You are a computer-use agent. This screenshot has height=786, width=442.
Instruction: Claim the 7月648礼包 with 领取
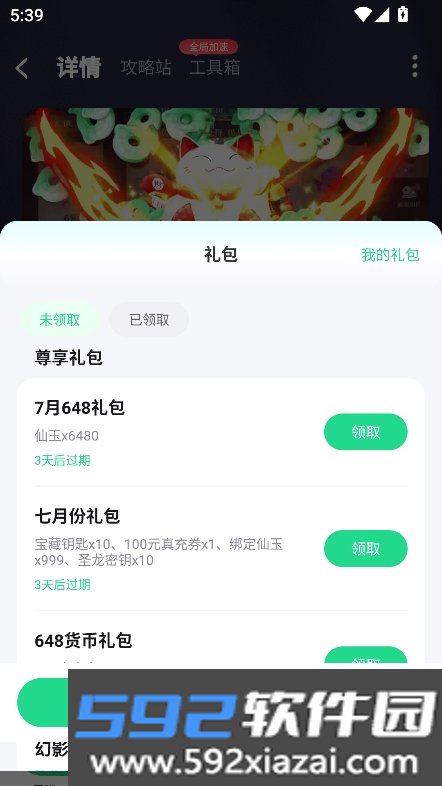coord(366,432)
